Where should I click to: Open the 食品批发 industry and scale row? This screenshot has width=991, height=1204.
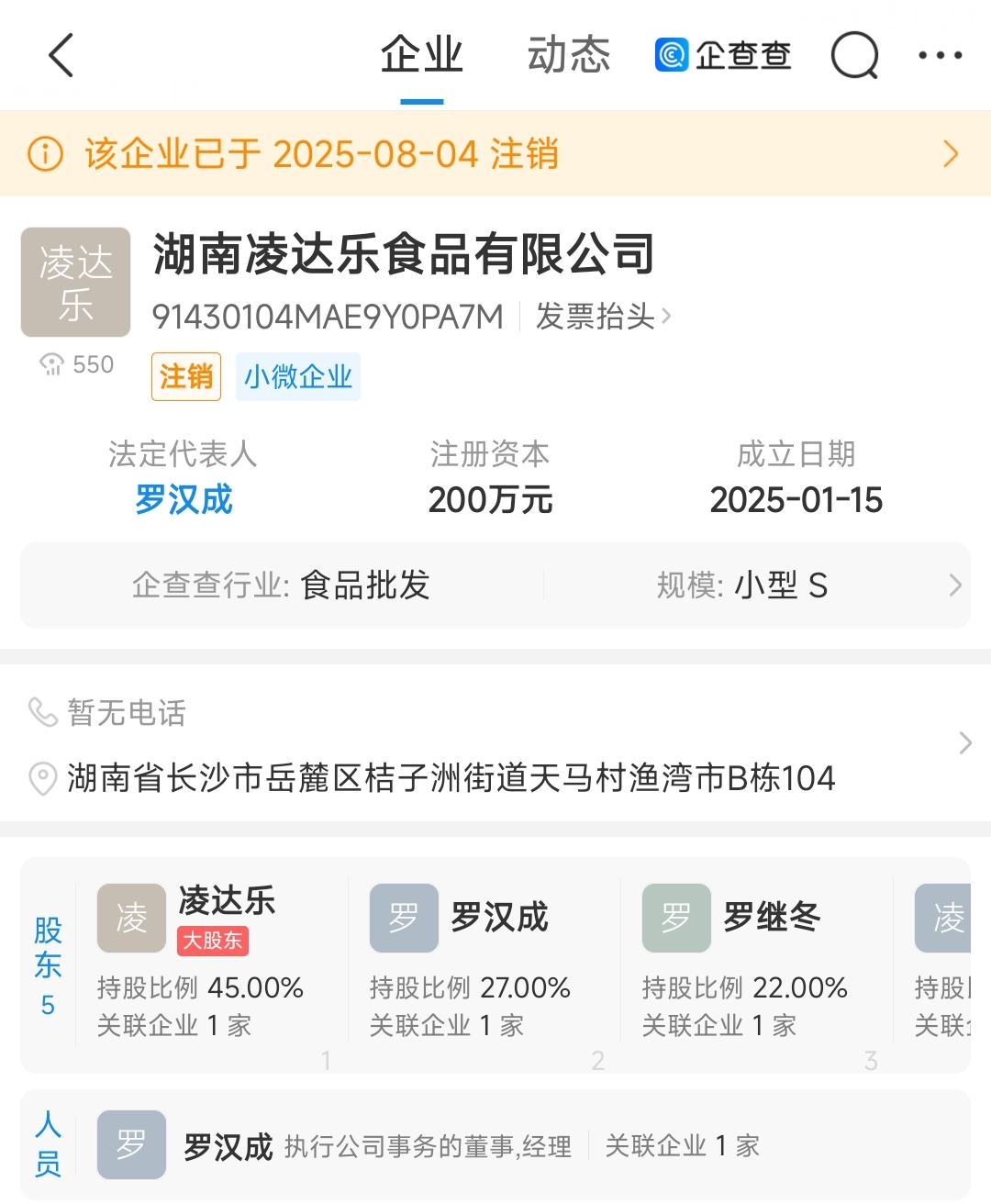click(x=495, y=585)
